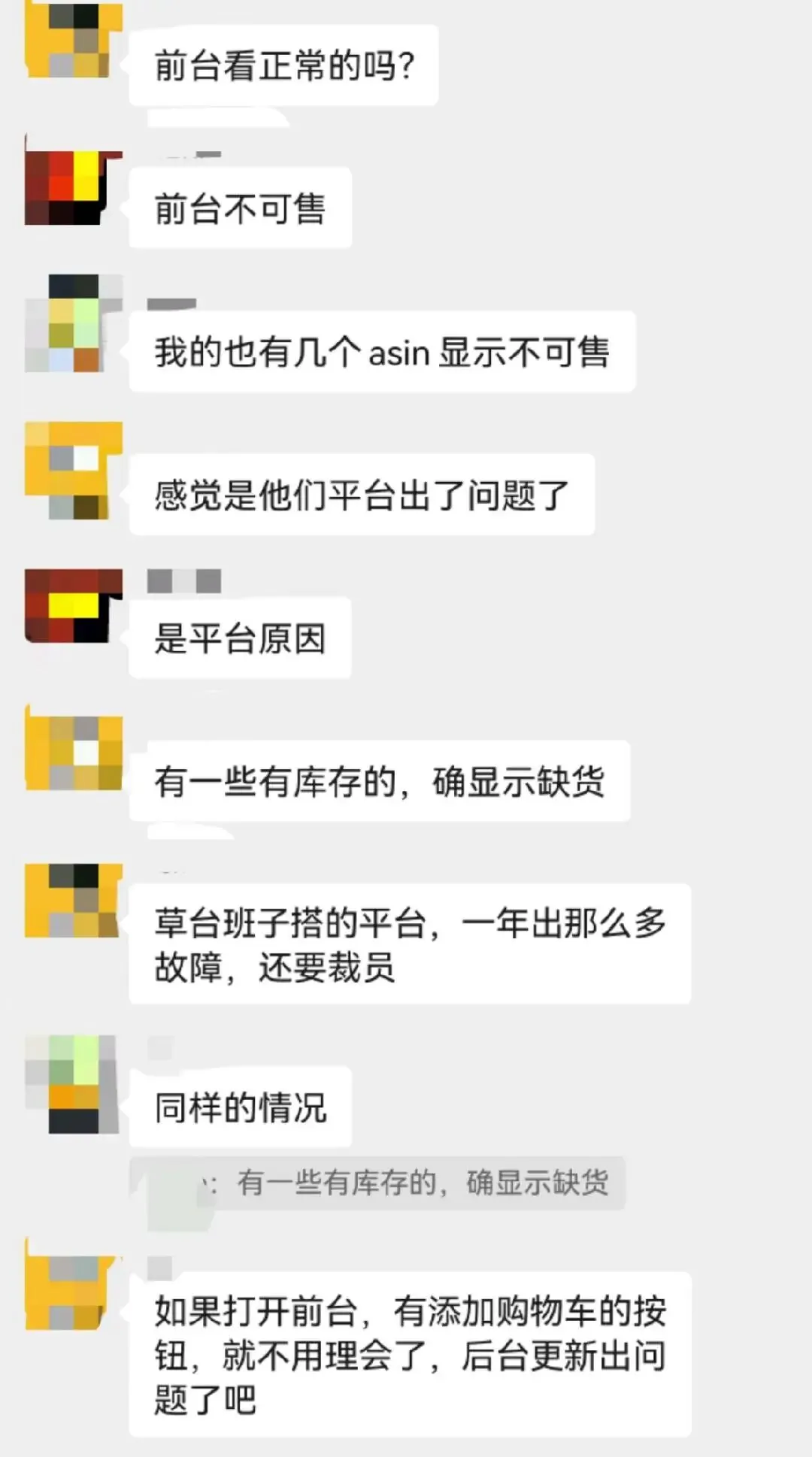Open profile of sender of 是平台原因
Image resolution: width=812 pixels, height=1457 pixels.
pos(73,606)
